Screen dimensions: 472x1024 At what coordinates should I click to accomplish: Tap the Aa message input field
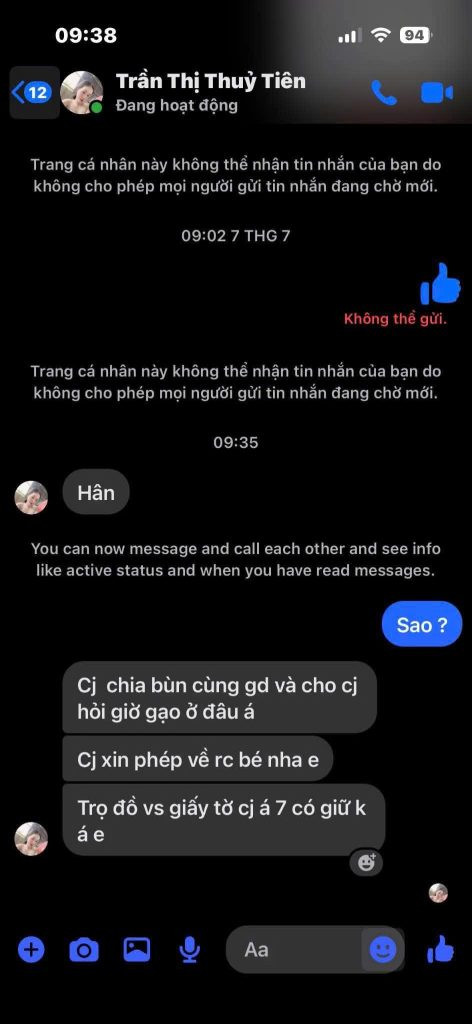294,950
